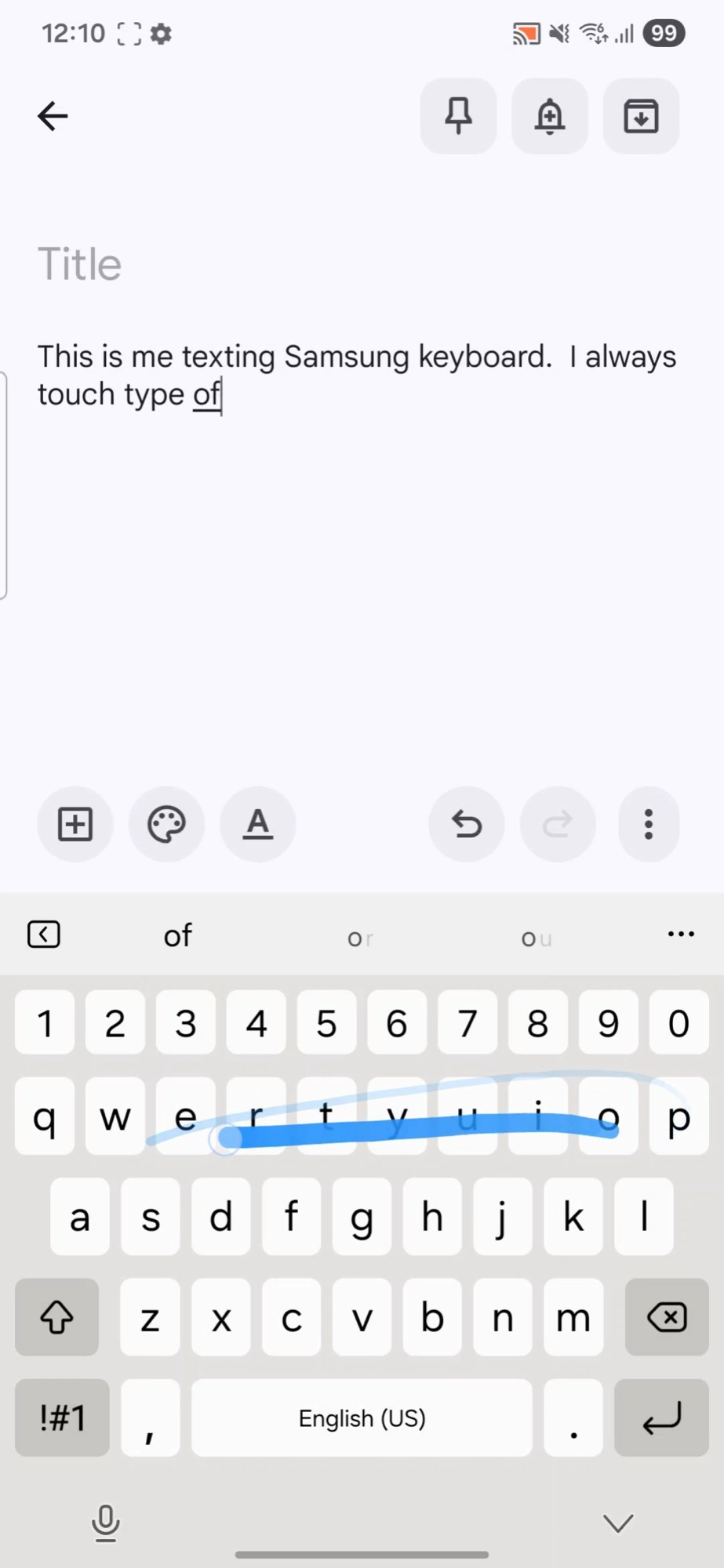Screen dimensions: 724x1568
Task: Open more predictions with the ellipsis
Action: click(680, 934)
